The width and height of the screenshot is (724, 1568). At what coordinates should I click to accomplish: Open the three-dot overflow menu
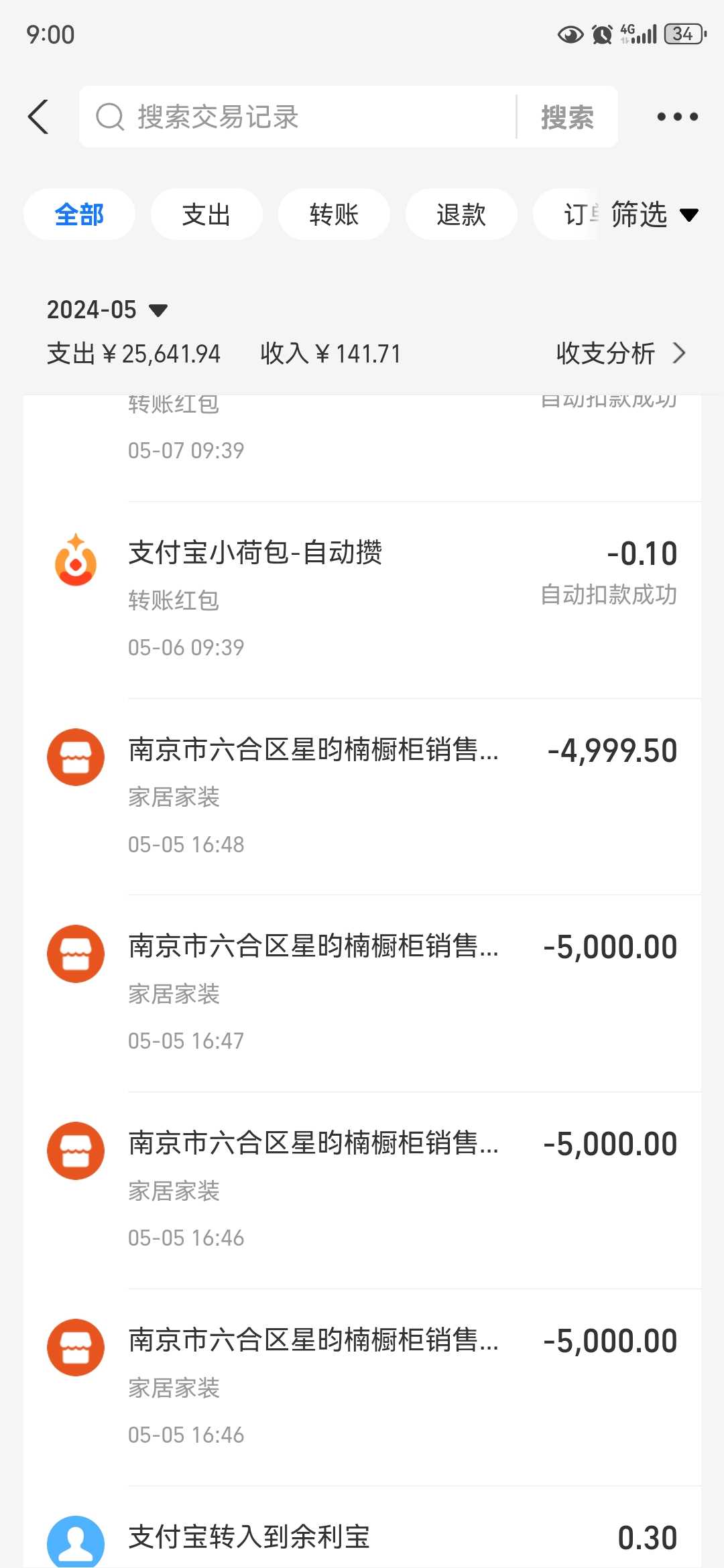(x=677, y=117)
